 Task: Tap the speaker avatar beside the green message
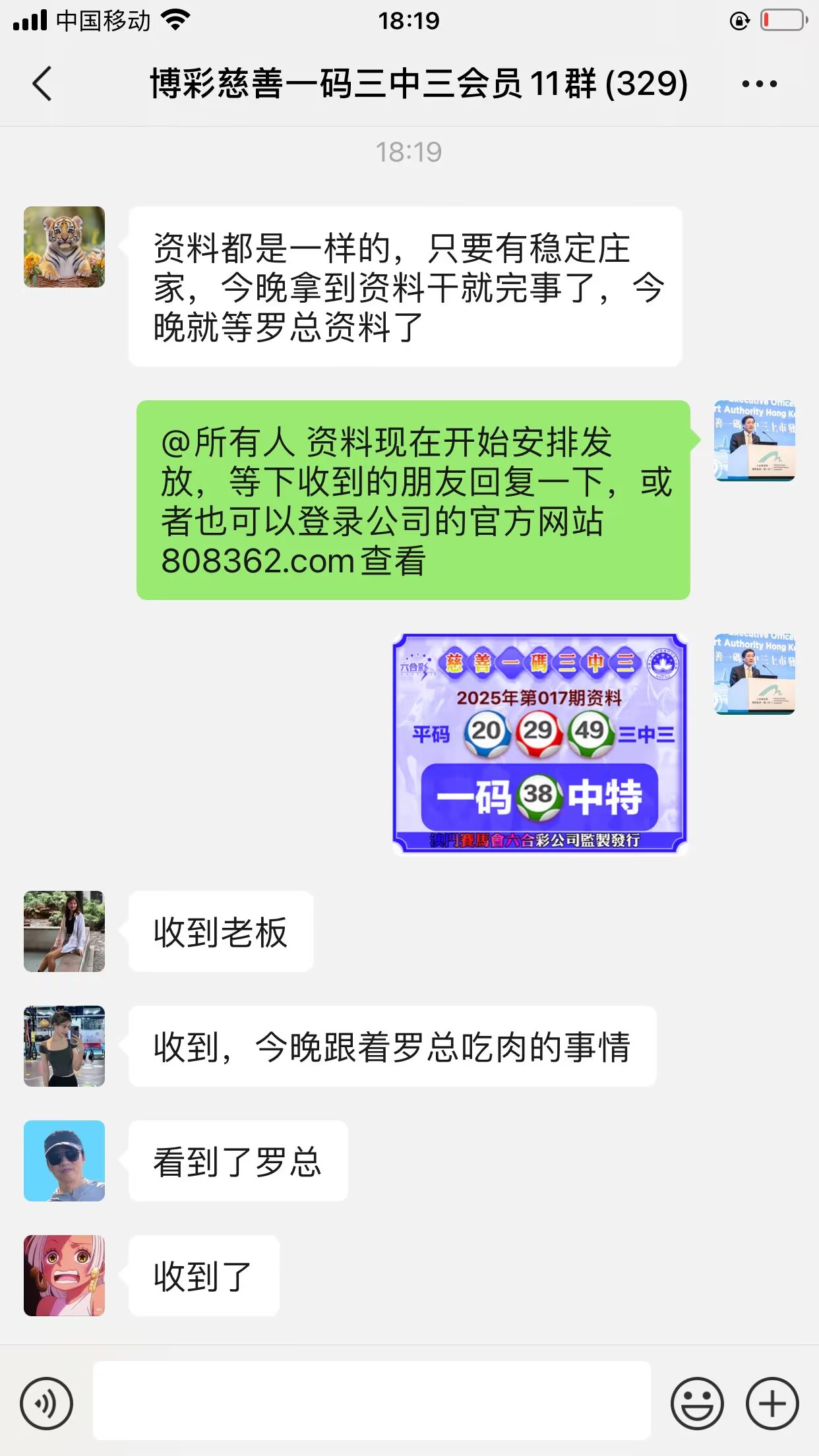(x=754, y=440)
